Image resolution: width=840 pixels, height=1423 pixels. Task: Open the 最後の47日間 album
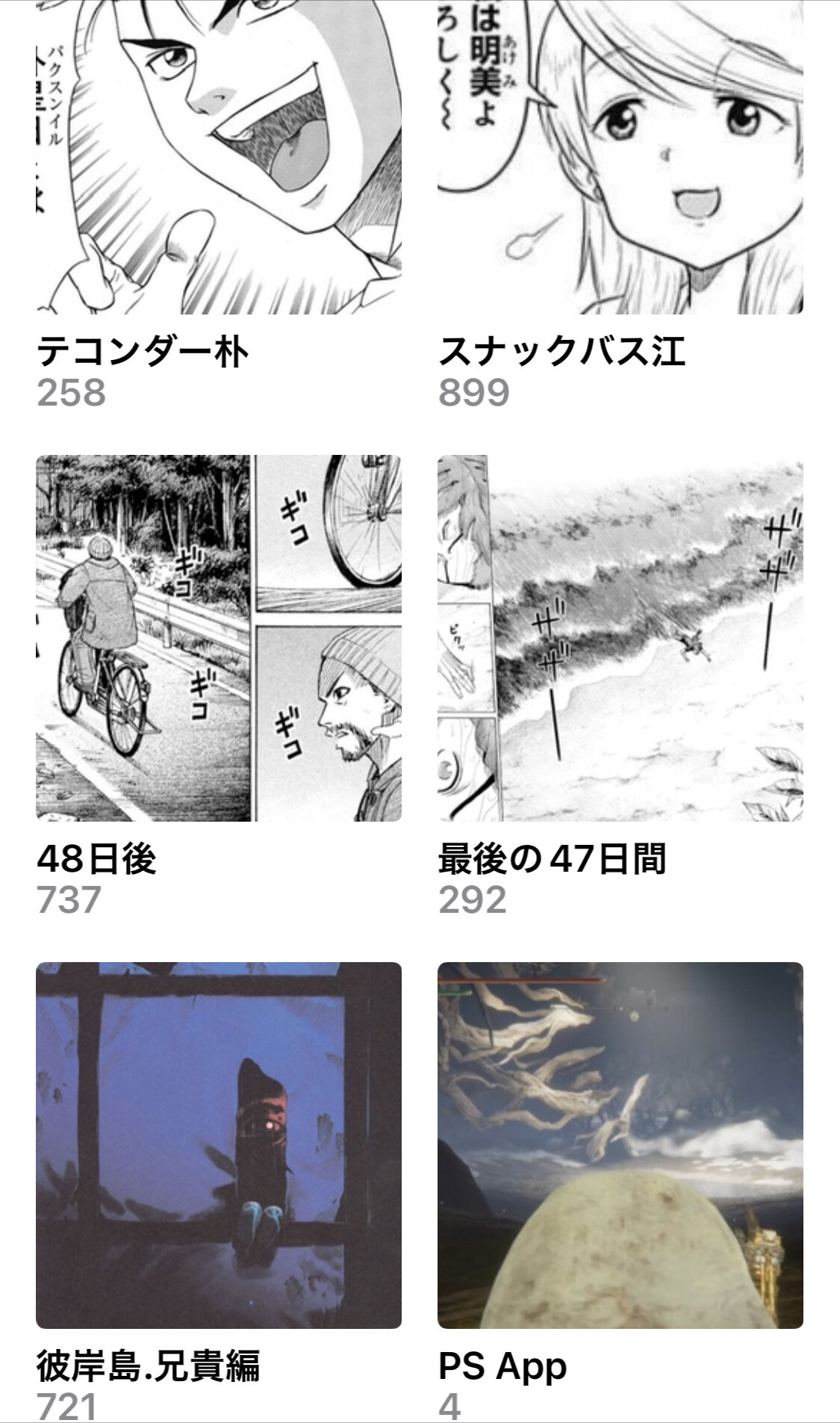pyautogui.click(x=620, y=638)
